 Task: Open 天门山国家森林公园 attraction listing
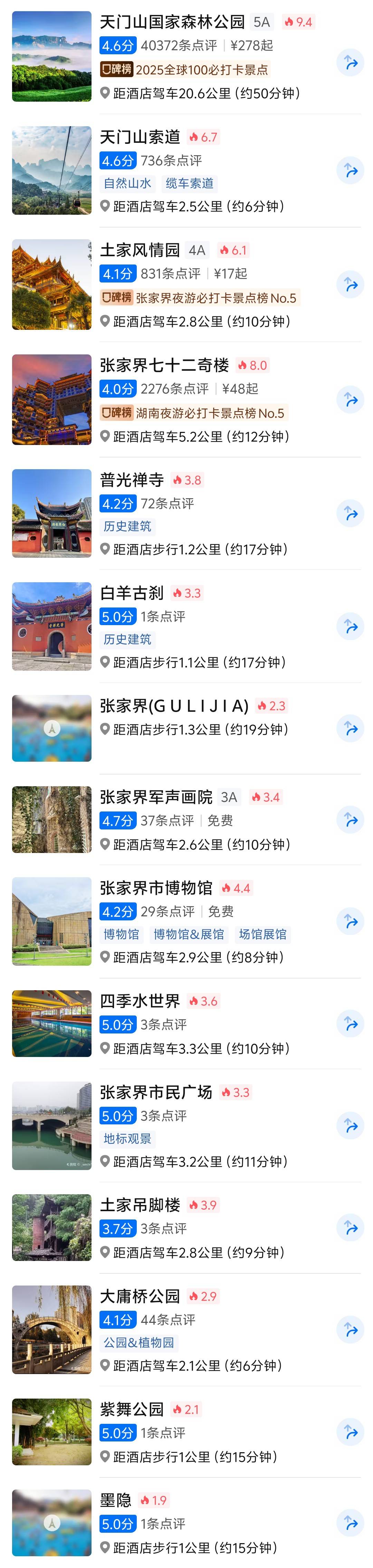172,22
